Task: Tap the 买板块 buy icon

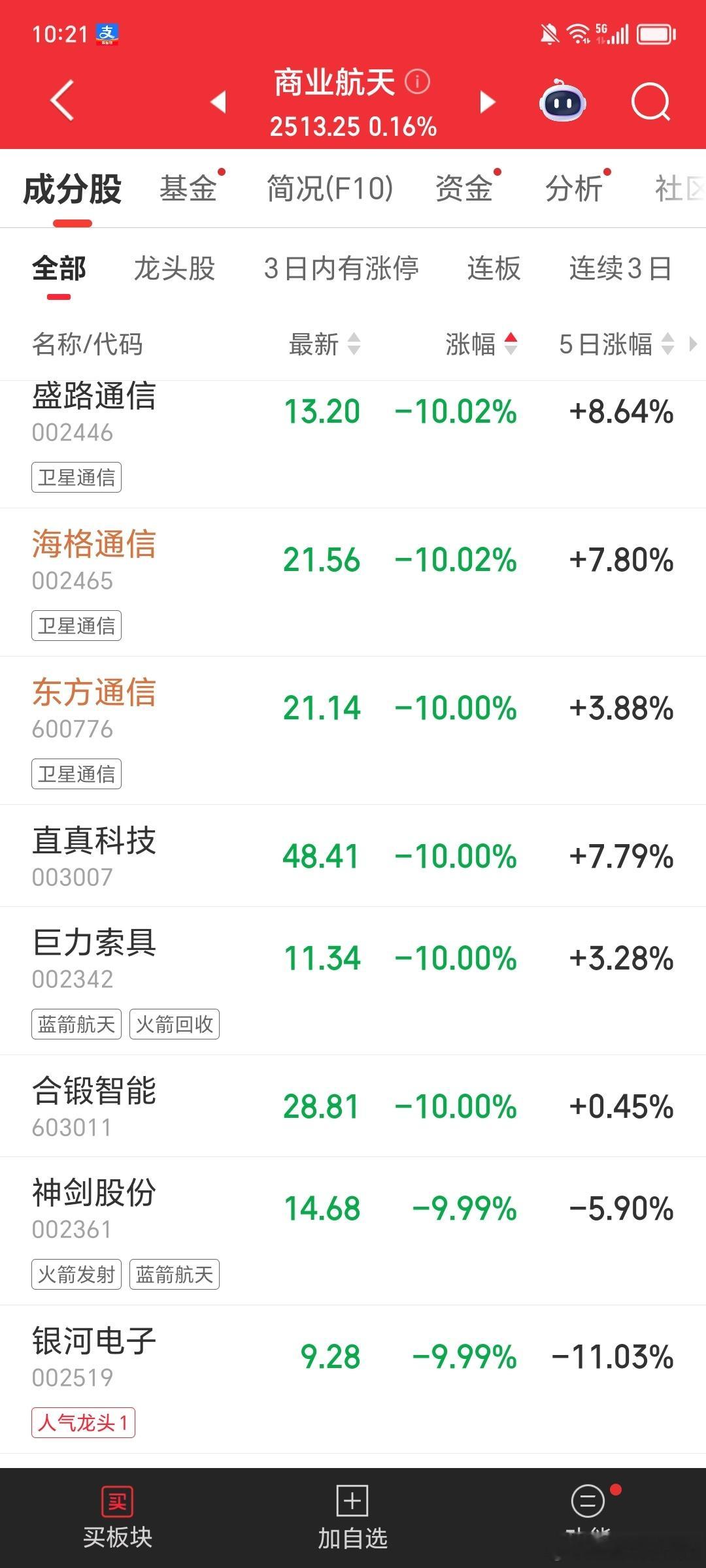Action: [x=116, y=1509]
